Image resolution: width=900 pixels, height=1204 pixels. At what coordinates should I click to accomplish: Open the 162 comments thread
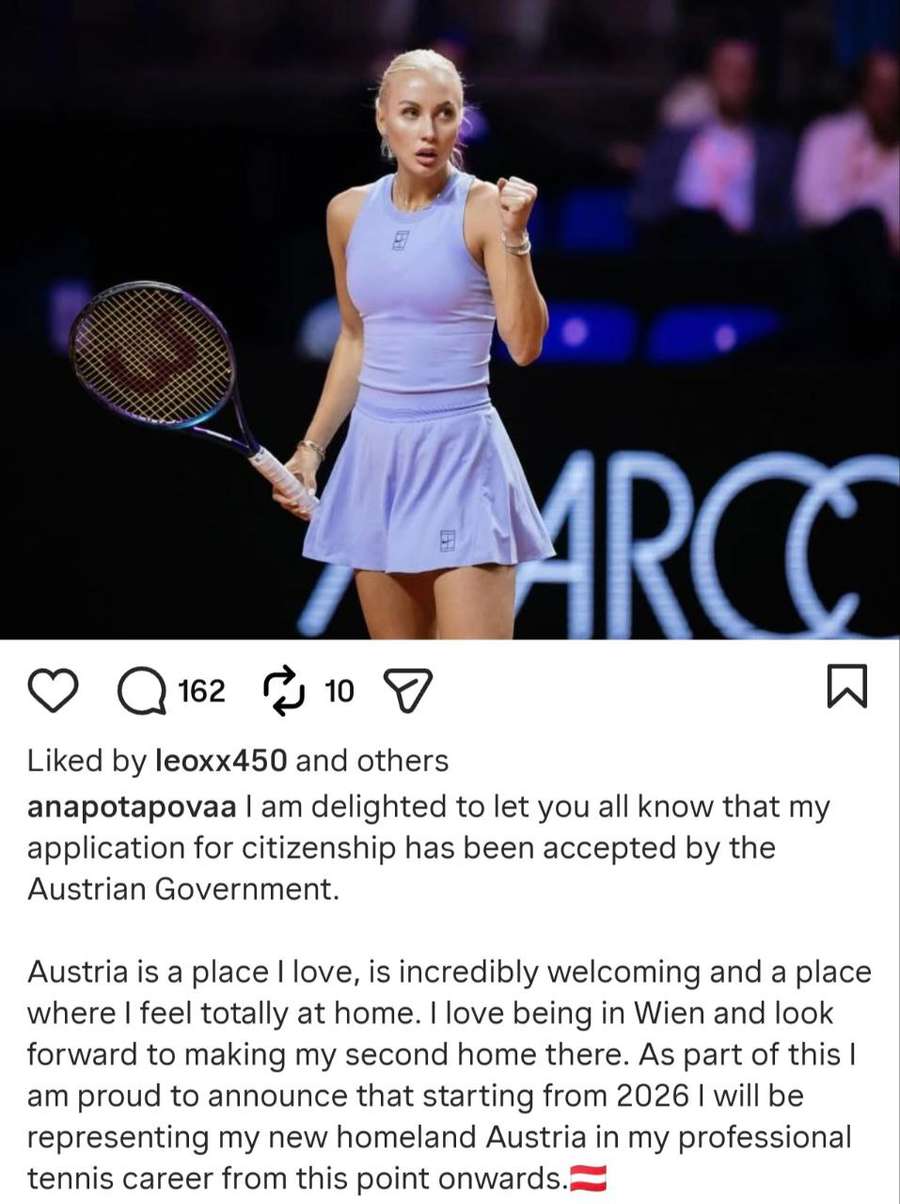tap(200, 690)
